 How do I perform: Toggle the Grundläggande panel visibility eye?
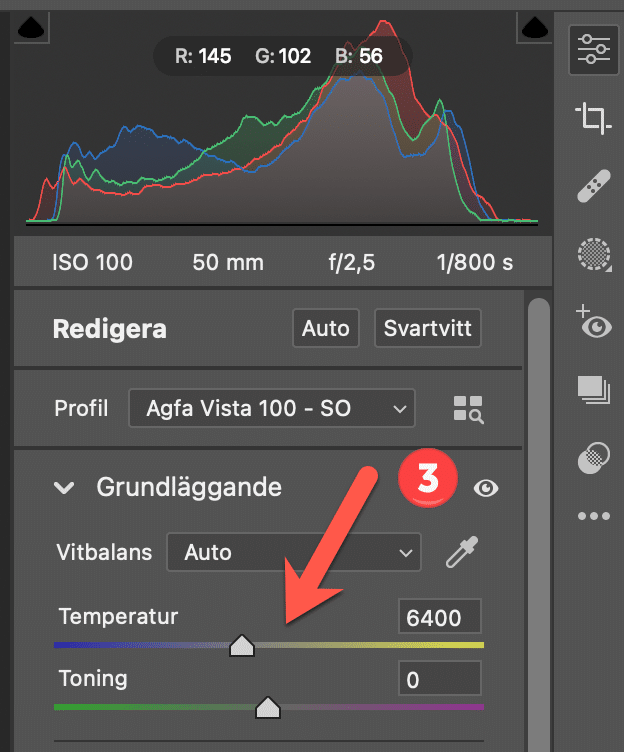click(486, 488)
